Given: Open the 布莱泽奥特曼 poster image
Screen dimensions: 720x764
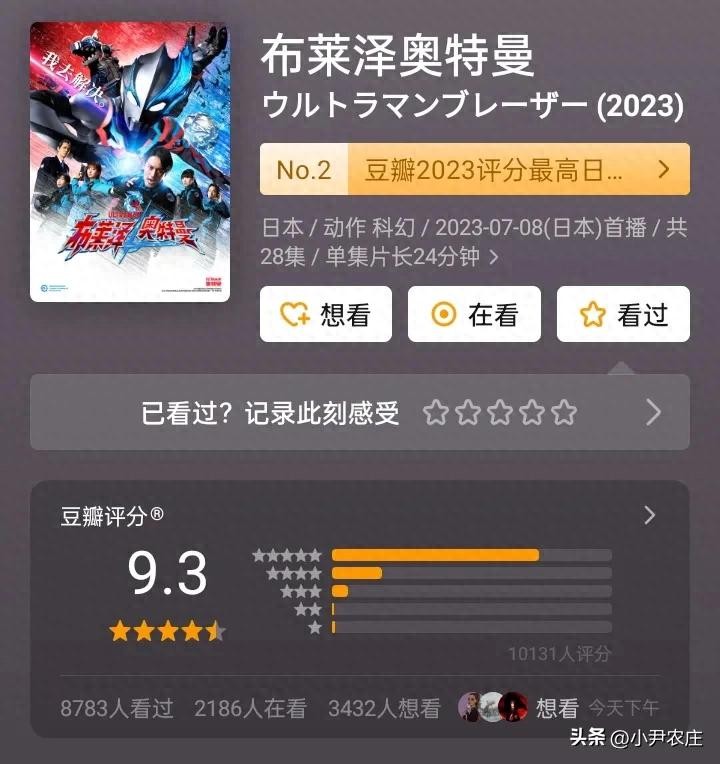Looking at the screenshot, I should [x=130, y=162].
